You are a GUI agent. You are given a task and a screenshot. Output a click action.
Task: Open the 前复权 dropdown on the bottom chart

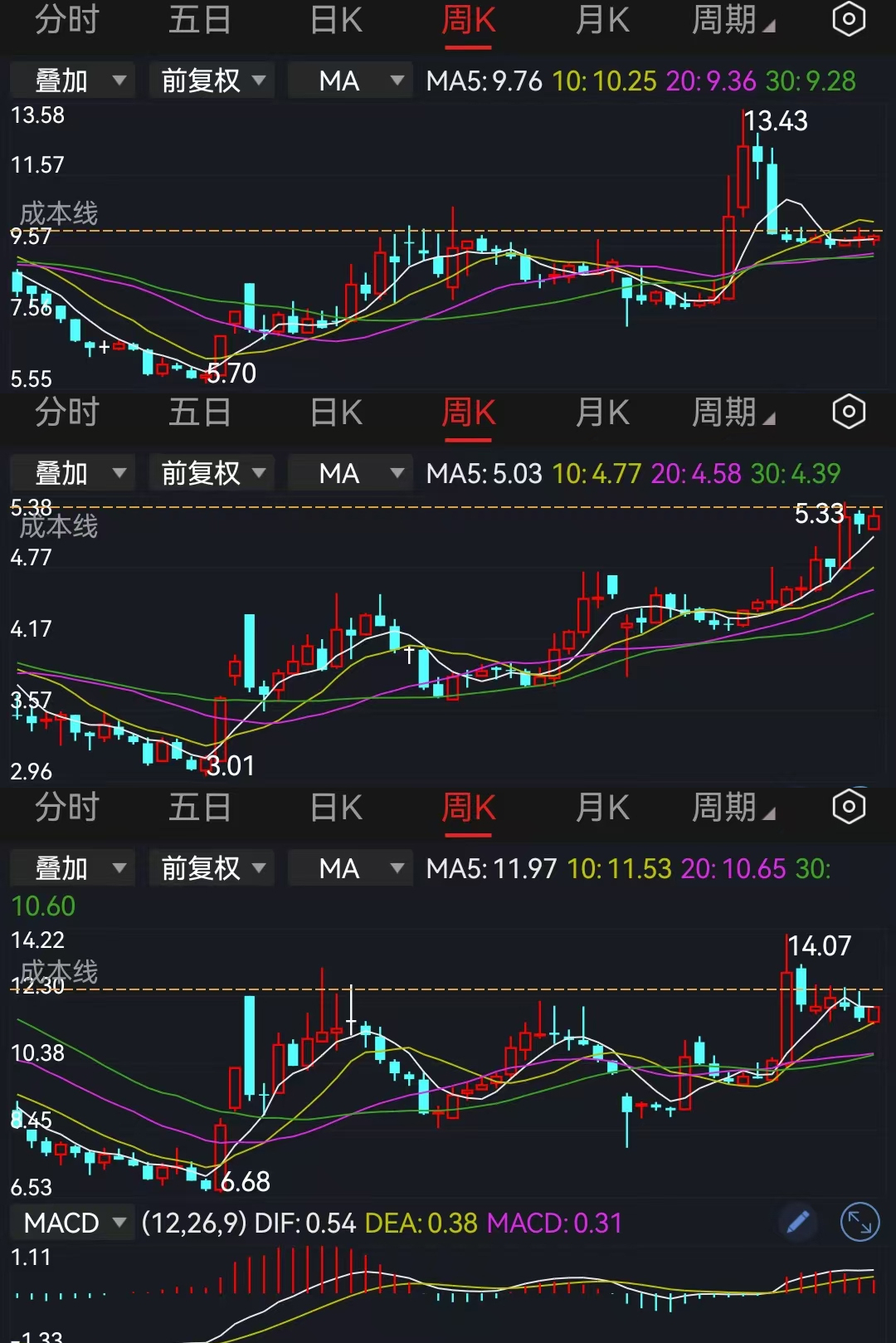point(211,867)
